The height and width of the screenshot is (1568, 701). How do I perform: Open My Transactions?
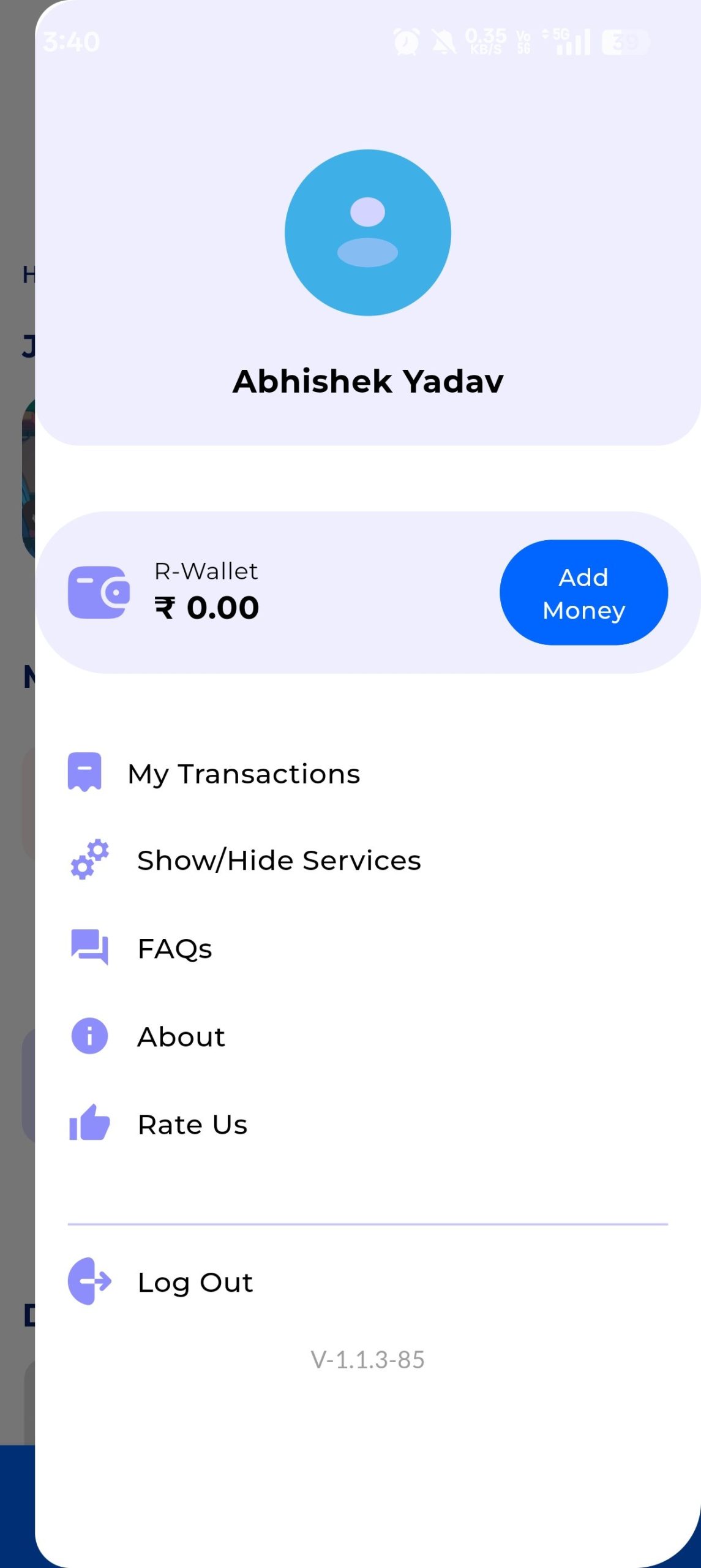244,774
